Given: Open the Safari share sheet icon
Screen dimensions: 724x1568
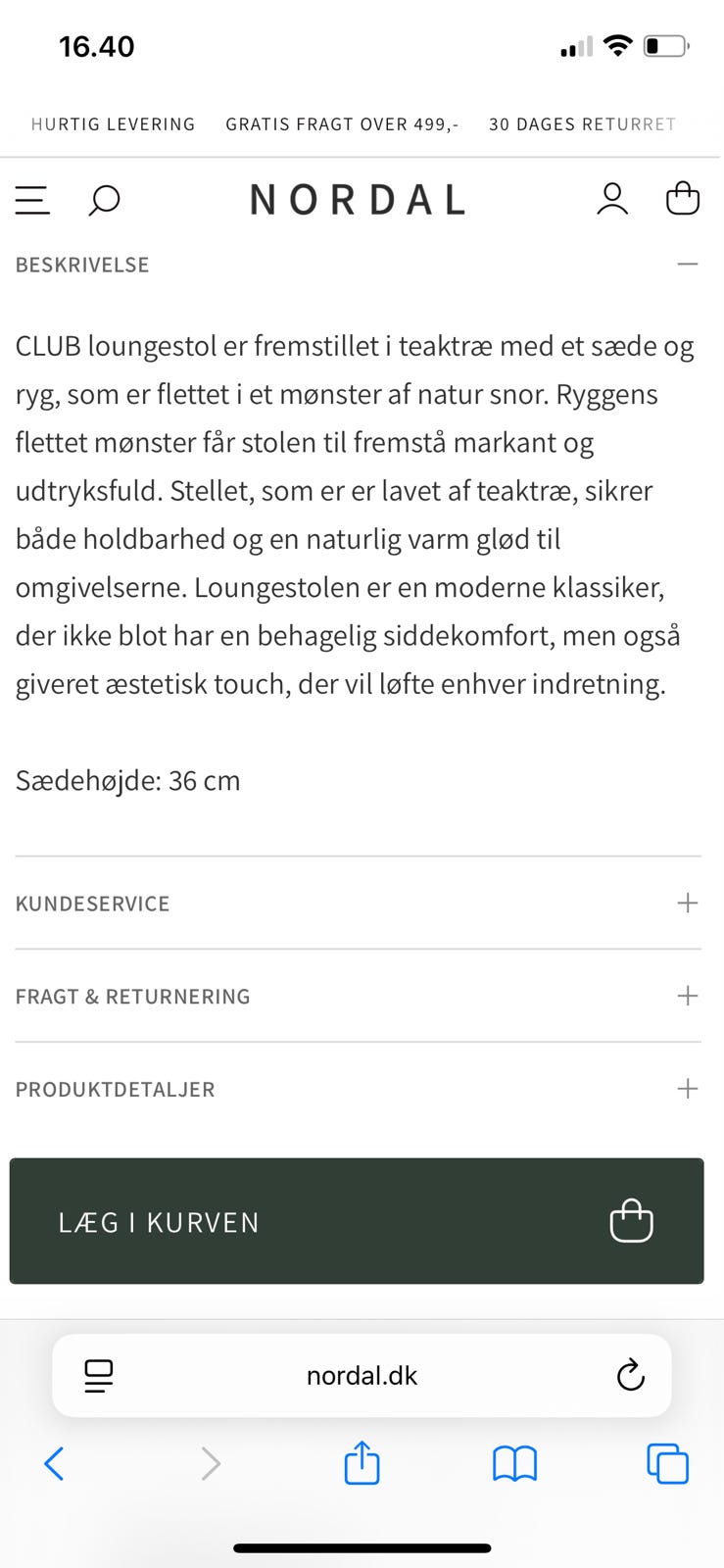Looking at the screenshot, I should [x=362, y=1463].
